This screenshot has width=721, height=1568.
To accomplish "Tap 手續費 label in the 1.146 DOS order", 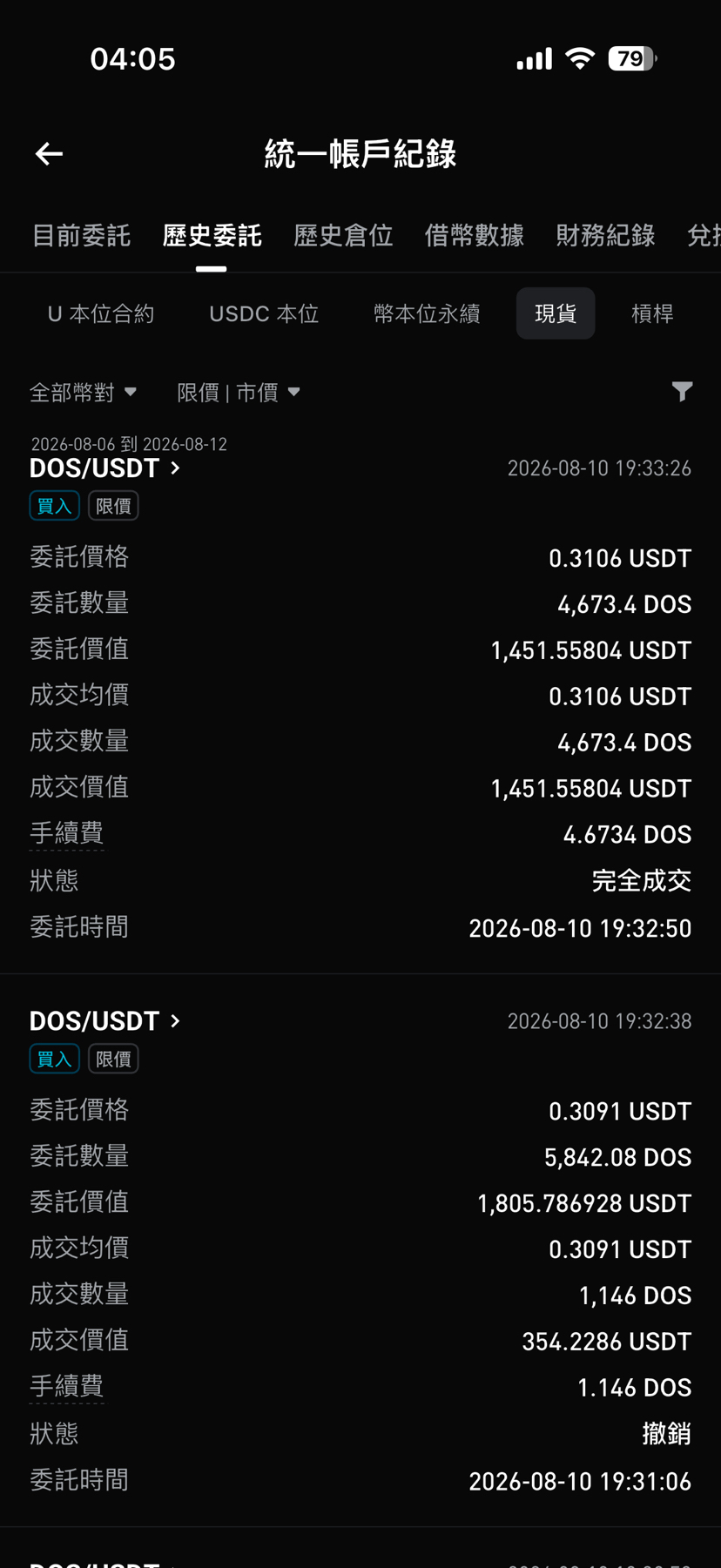I will (67, 1386).
